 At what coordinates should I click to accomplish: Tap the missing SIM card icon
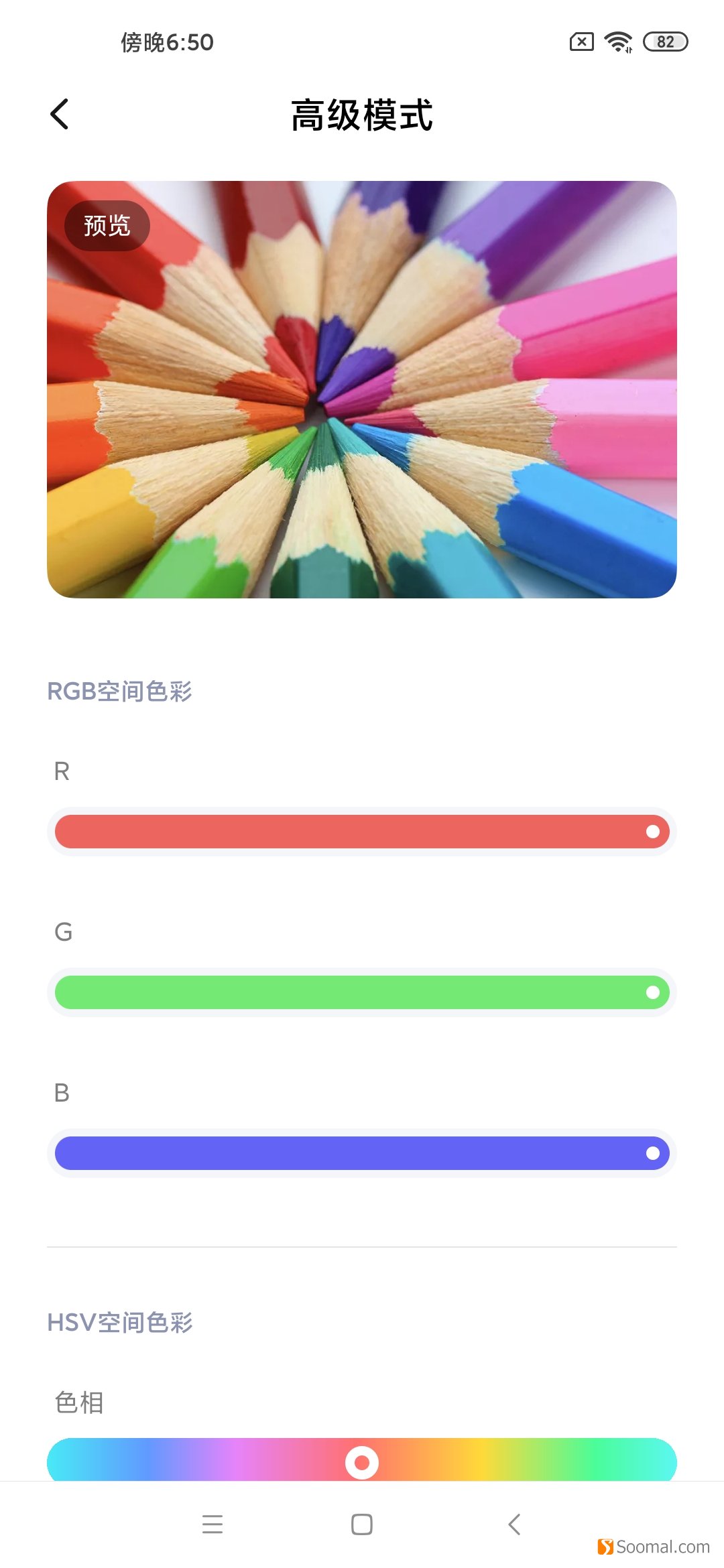pos(581,42)
